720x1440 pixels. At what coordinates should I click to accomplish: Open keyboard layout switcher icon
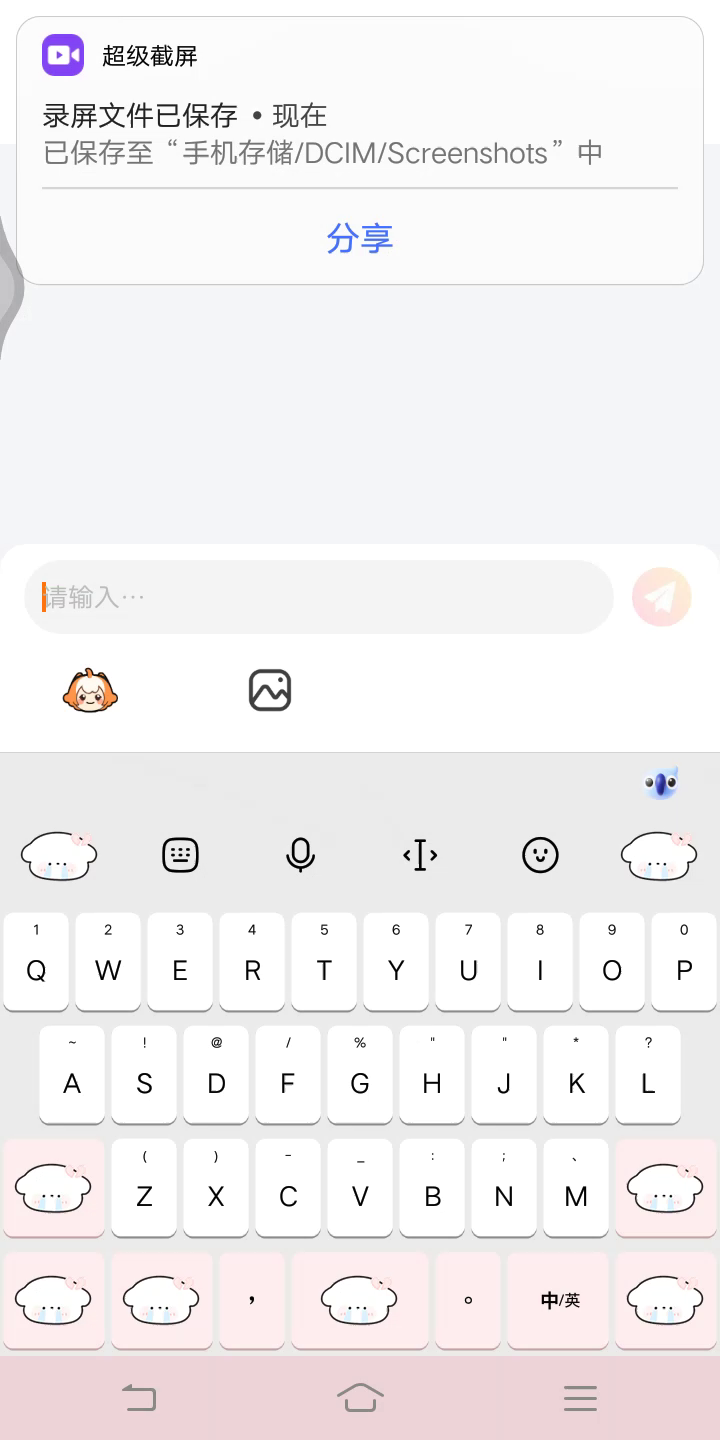pos(180,855)
